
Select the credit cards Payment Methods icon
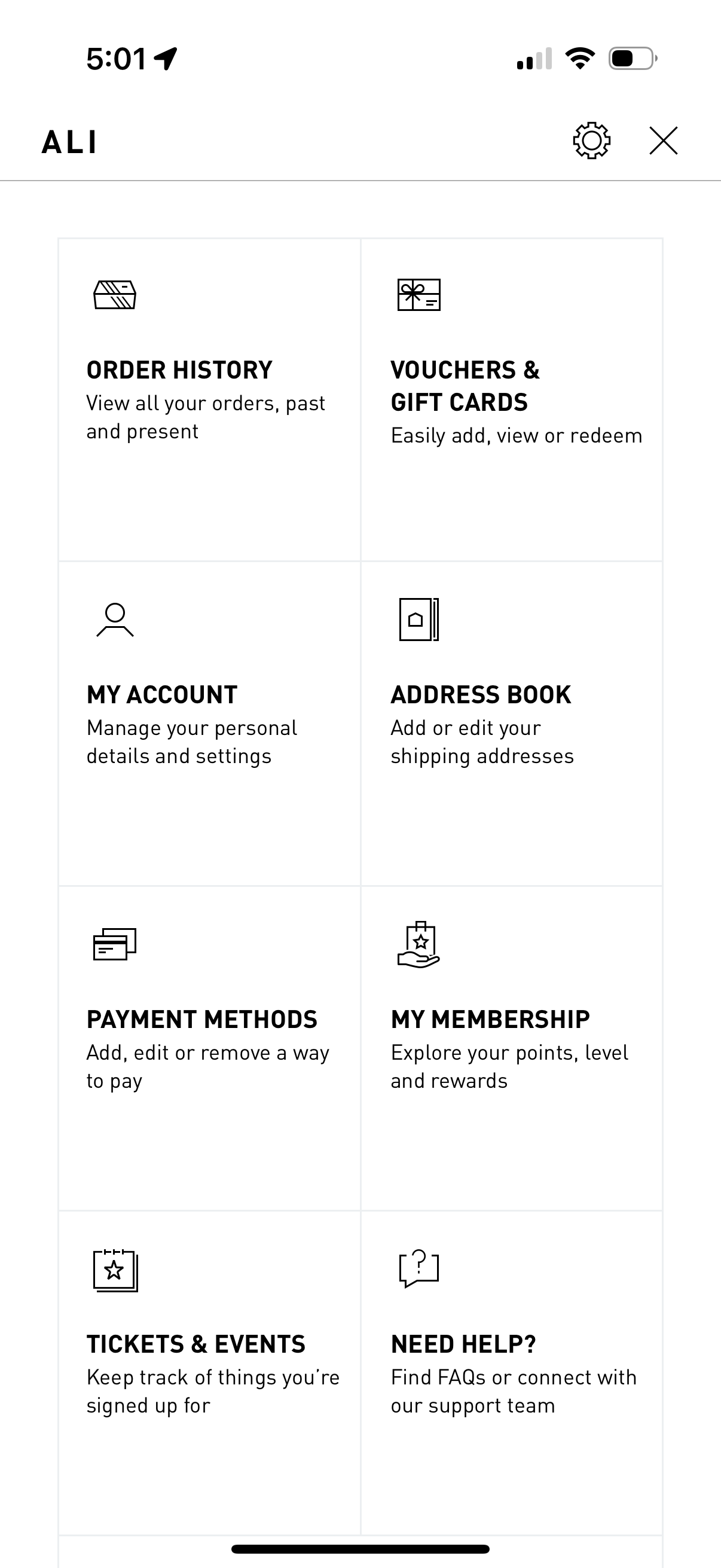click(x=113, y=944)
